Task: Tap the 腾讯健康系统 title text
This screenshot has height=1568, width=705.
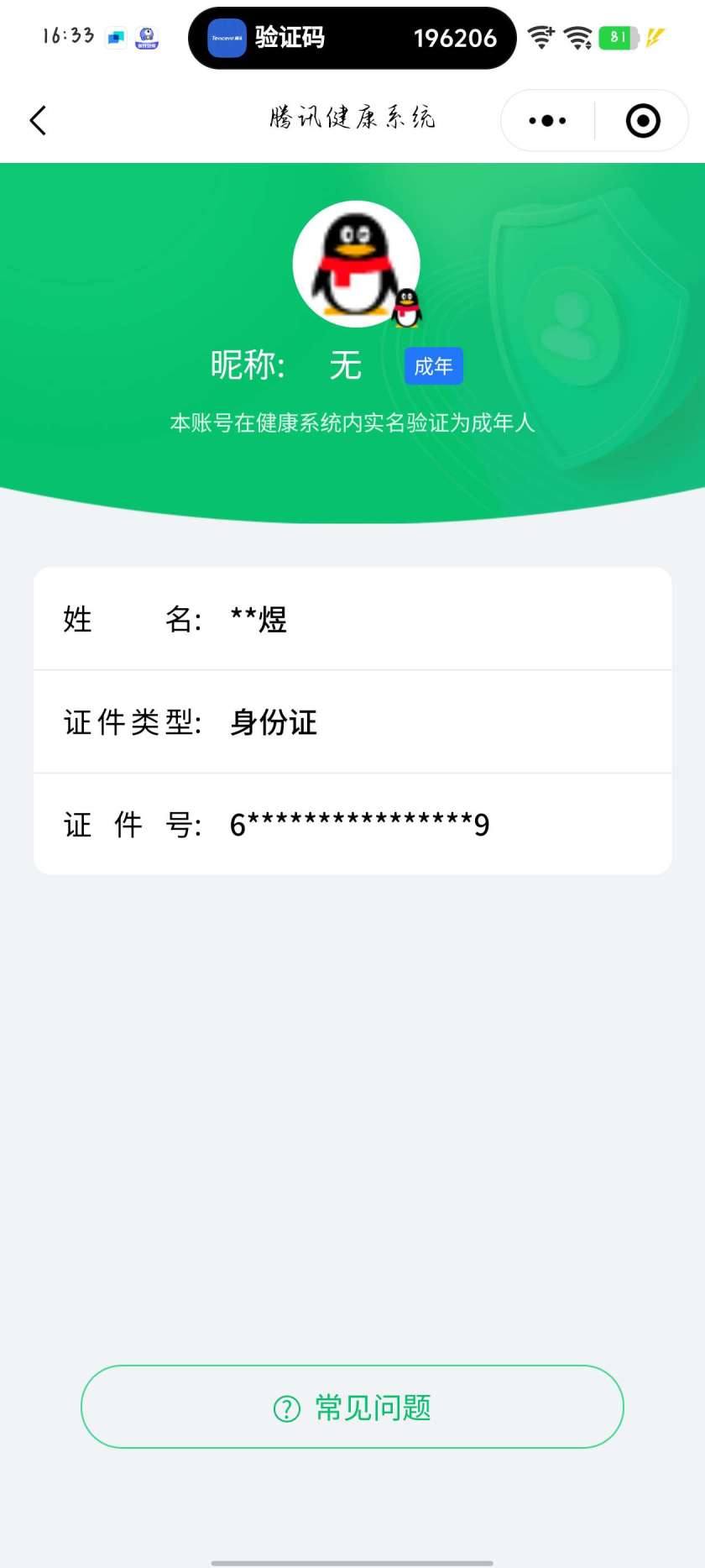Action: (x=351, y=118)
